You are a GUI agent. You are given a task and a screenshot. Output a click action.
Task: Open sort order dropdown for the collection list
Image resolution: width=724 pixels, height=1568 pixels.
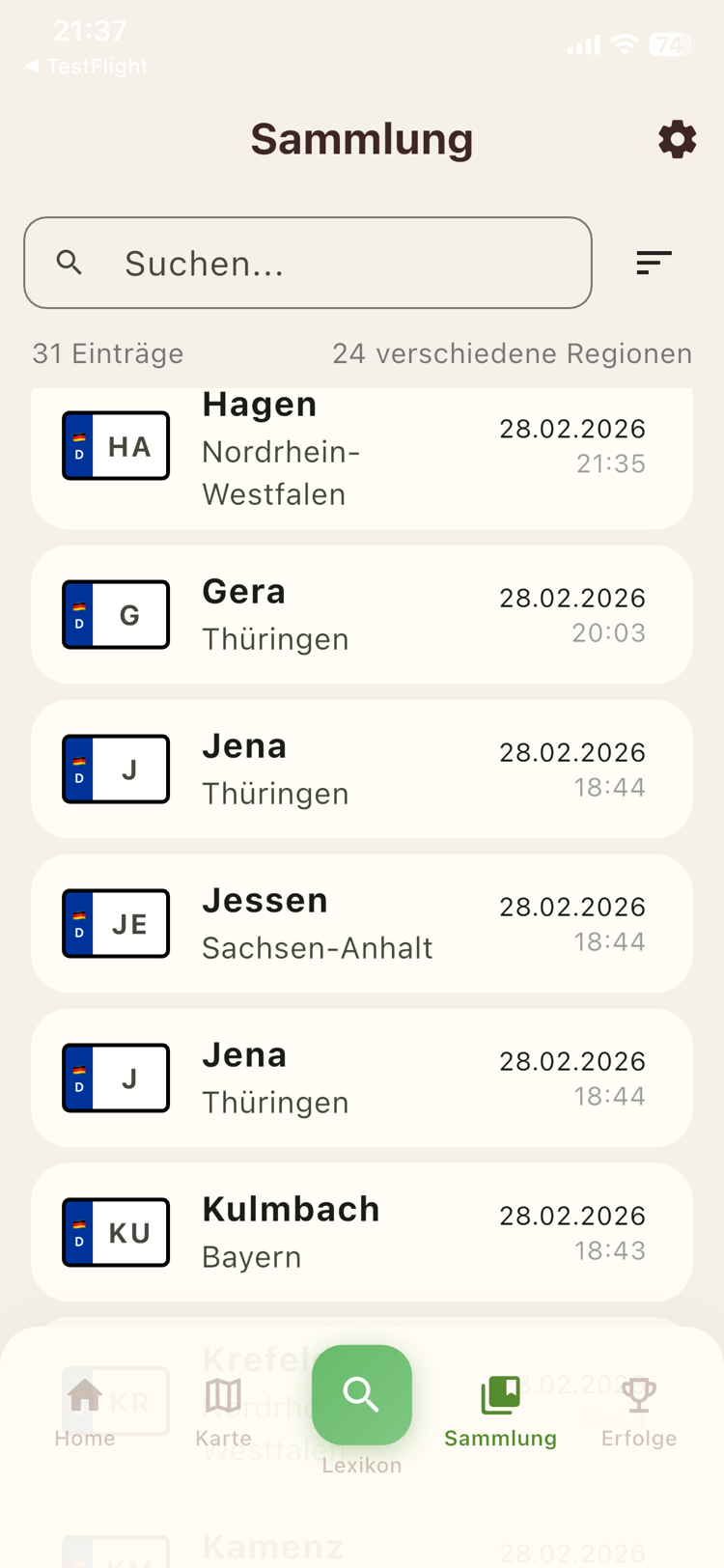pos(653,262)
